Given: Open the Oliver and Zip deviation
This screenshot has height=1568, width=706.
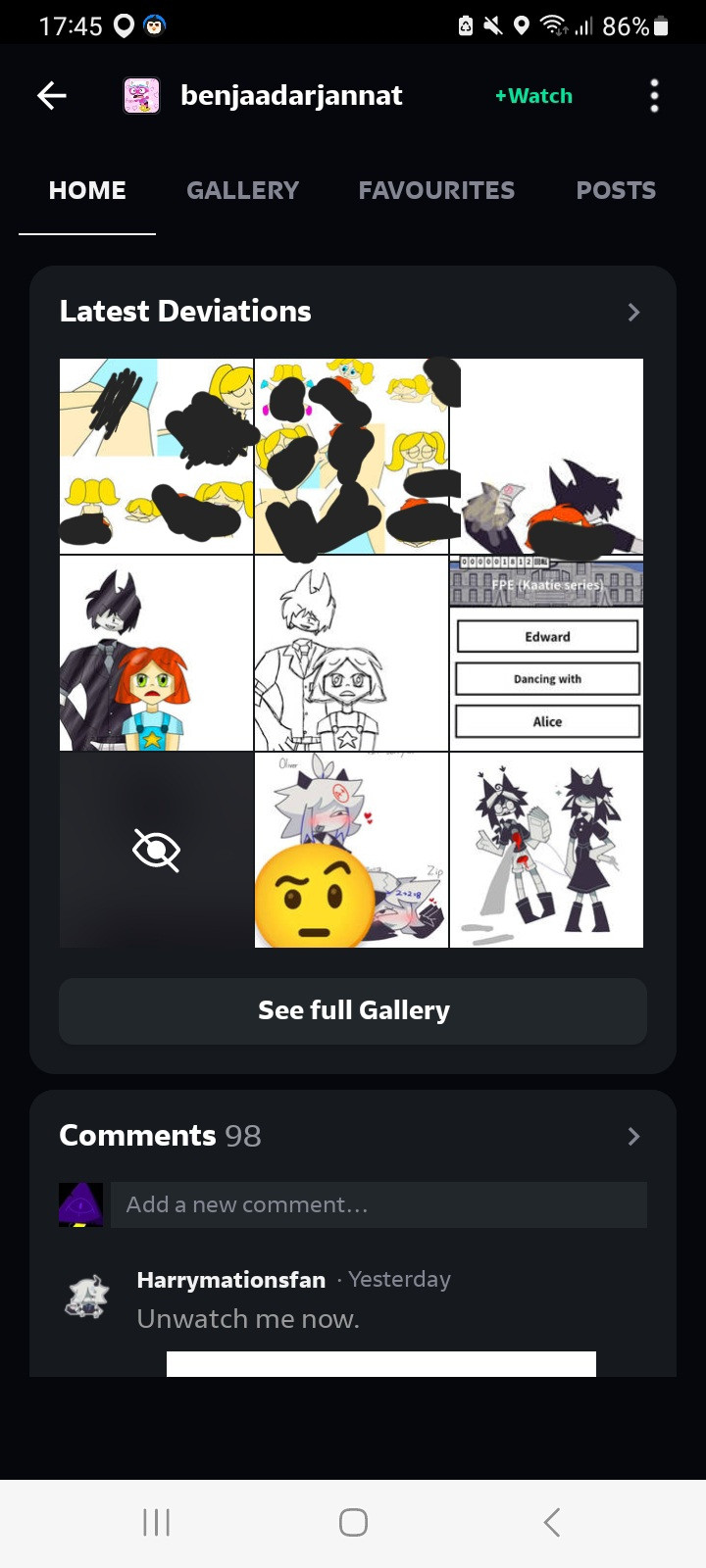Looking at the screenshot, I should pos(351,850).
